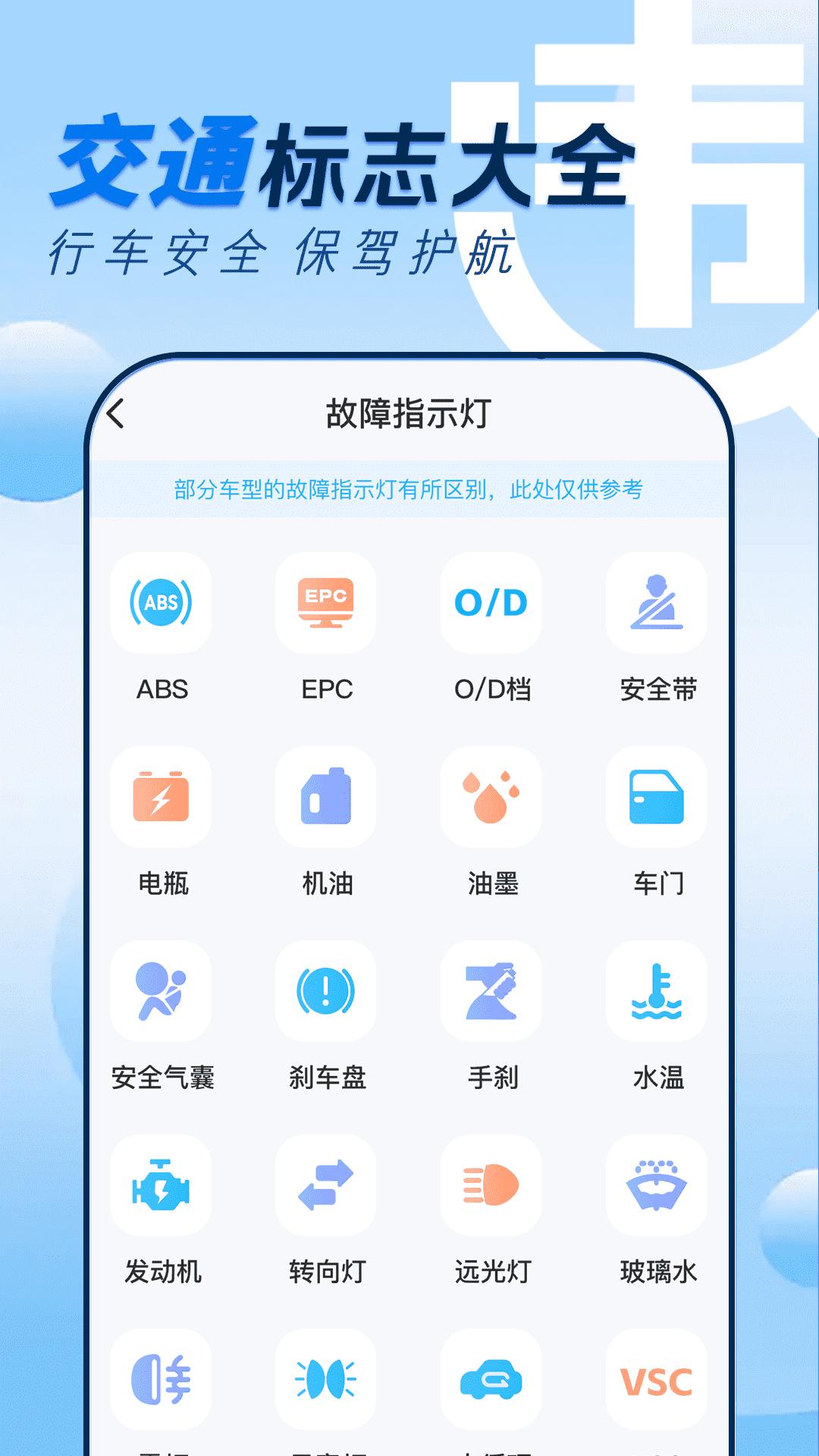Open the 安全带 seatbelt warning icon
The height and width of the screenshot is (1456, 819).
click(656, 604)
